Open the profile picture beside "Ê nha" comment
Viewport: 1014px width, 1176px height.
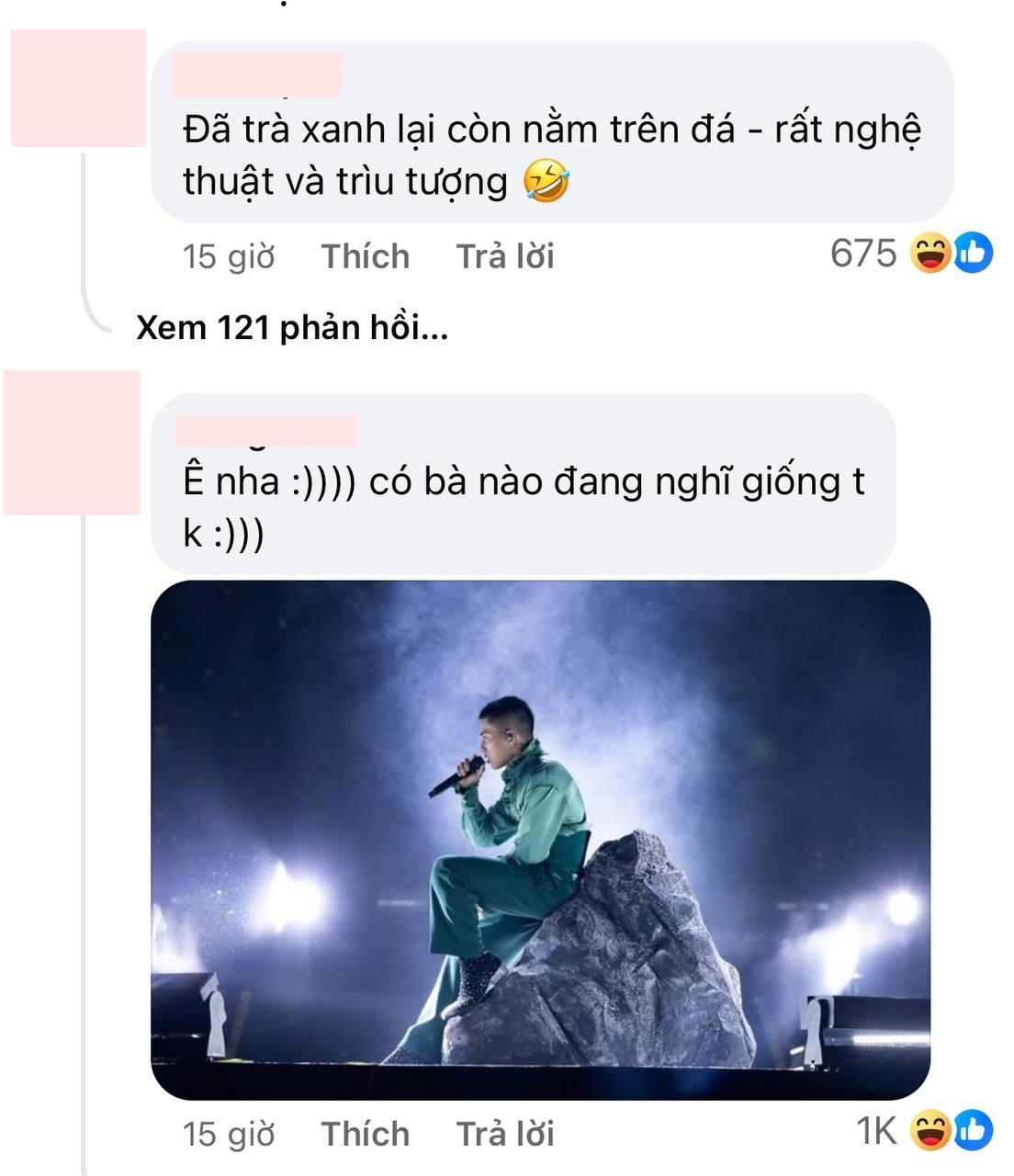click(x=72, y=443)
